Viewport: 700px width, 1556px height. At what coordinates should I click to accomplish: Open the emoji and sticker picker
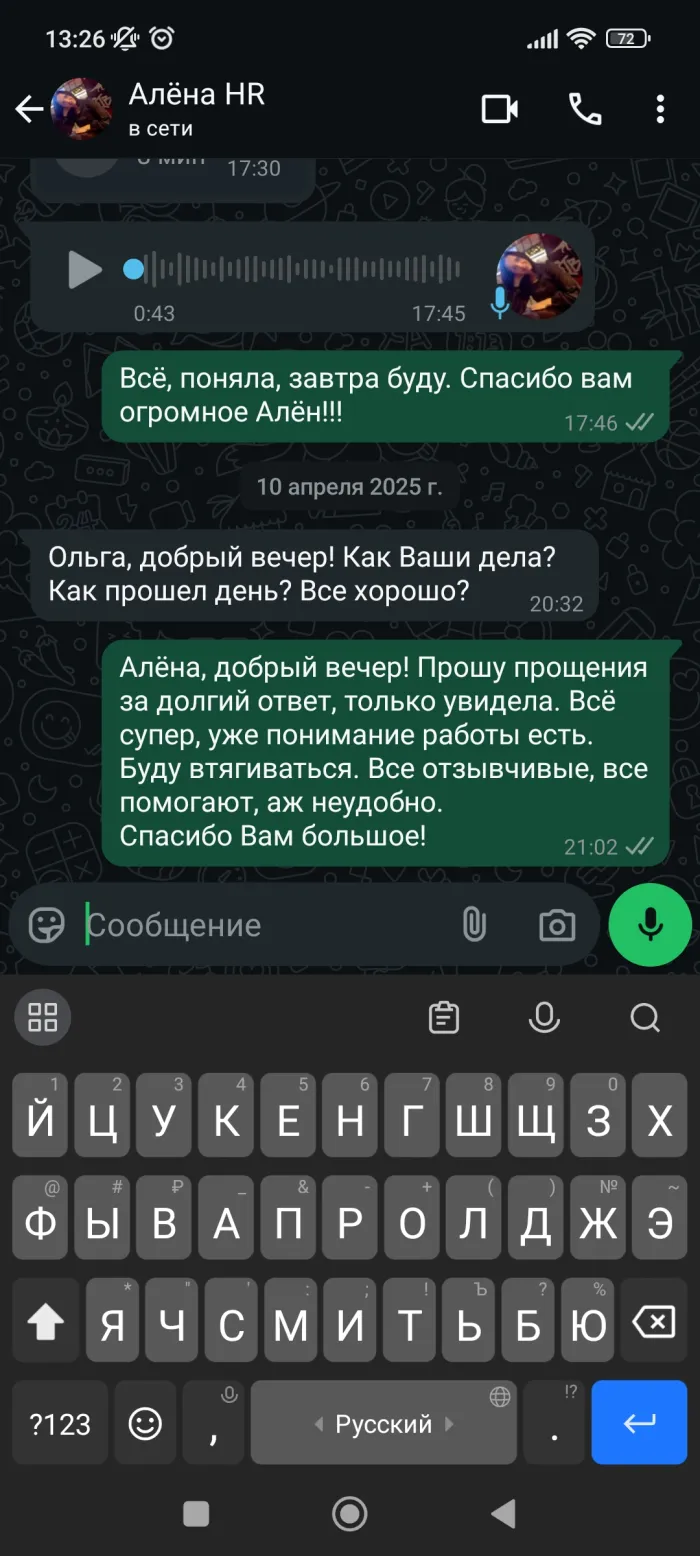point(46,925)
